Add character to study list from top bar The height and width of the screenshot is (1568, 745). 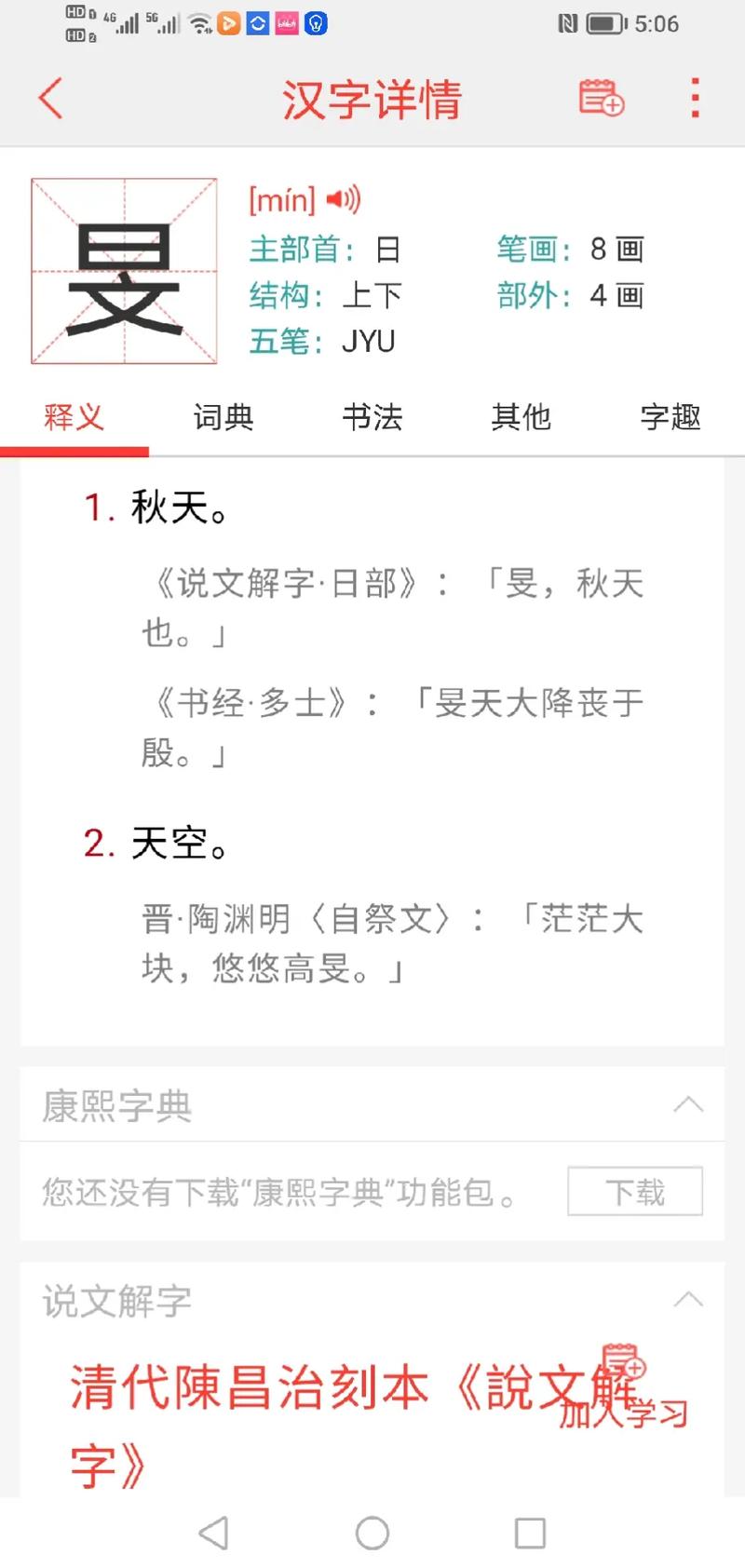601,98
